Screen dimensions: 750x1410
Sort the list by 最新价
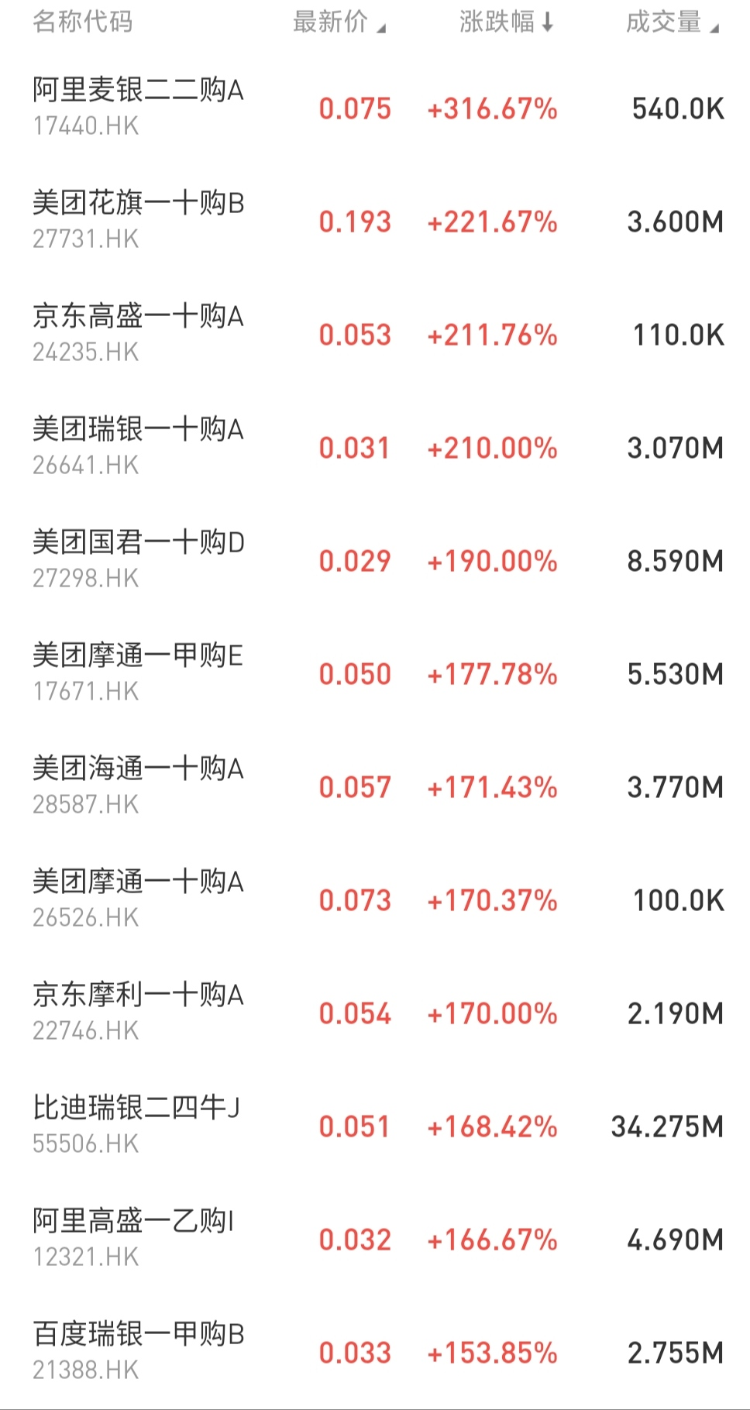point(338,22)
